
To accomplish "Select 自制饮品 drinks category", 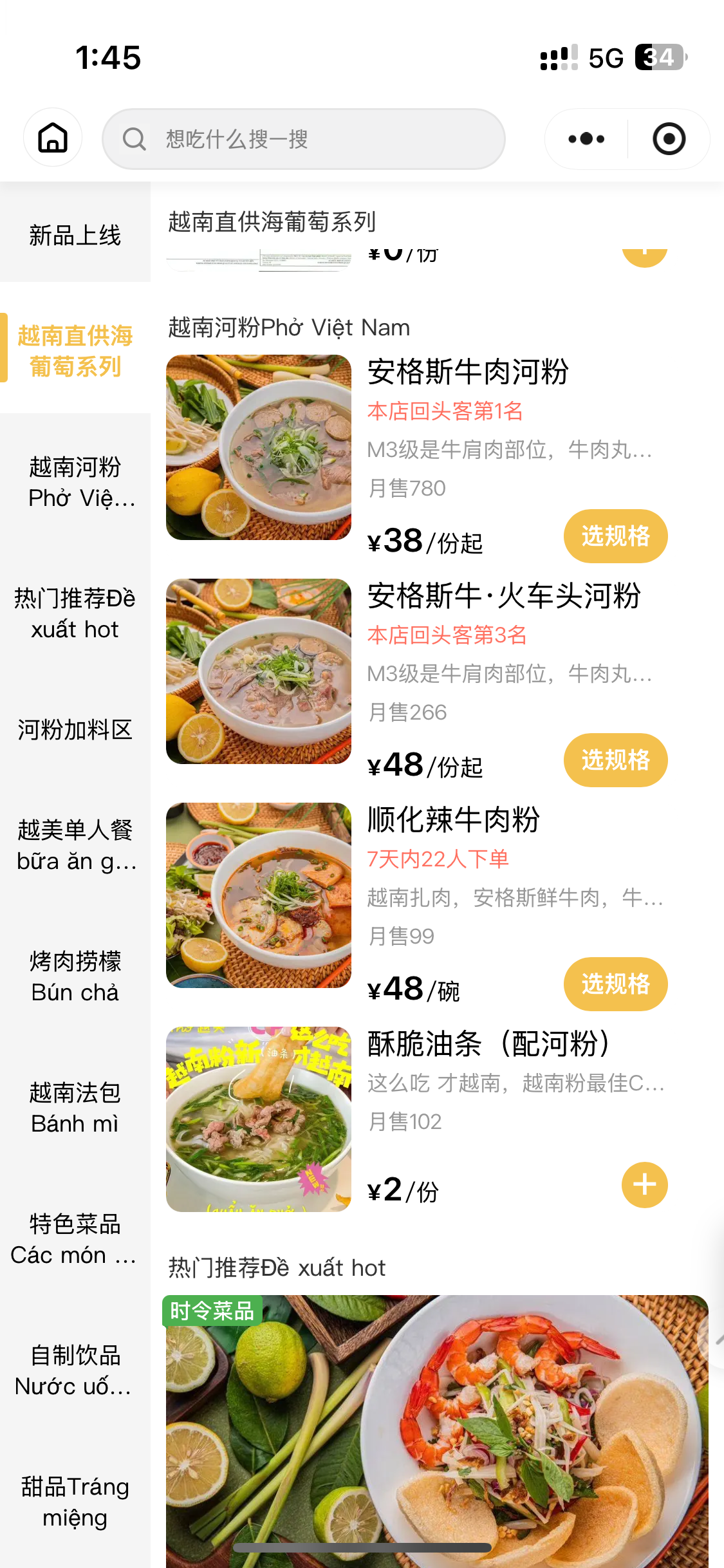I will coord(75,1370).
